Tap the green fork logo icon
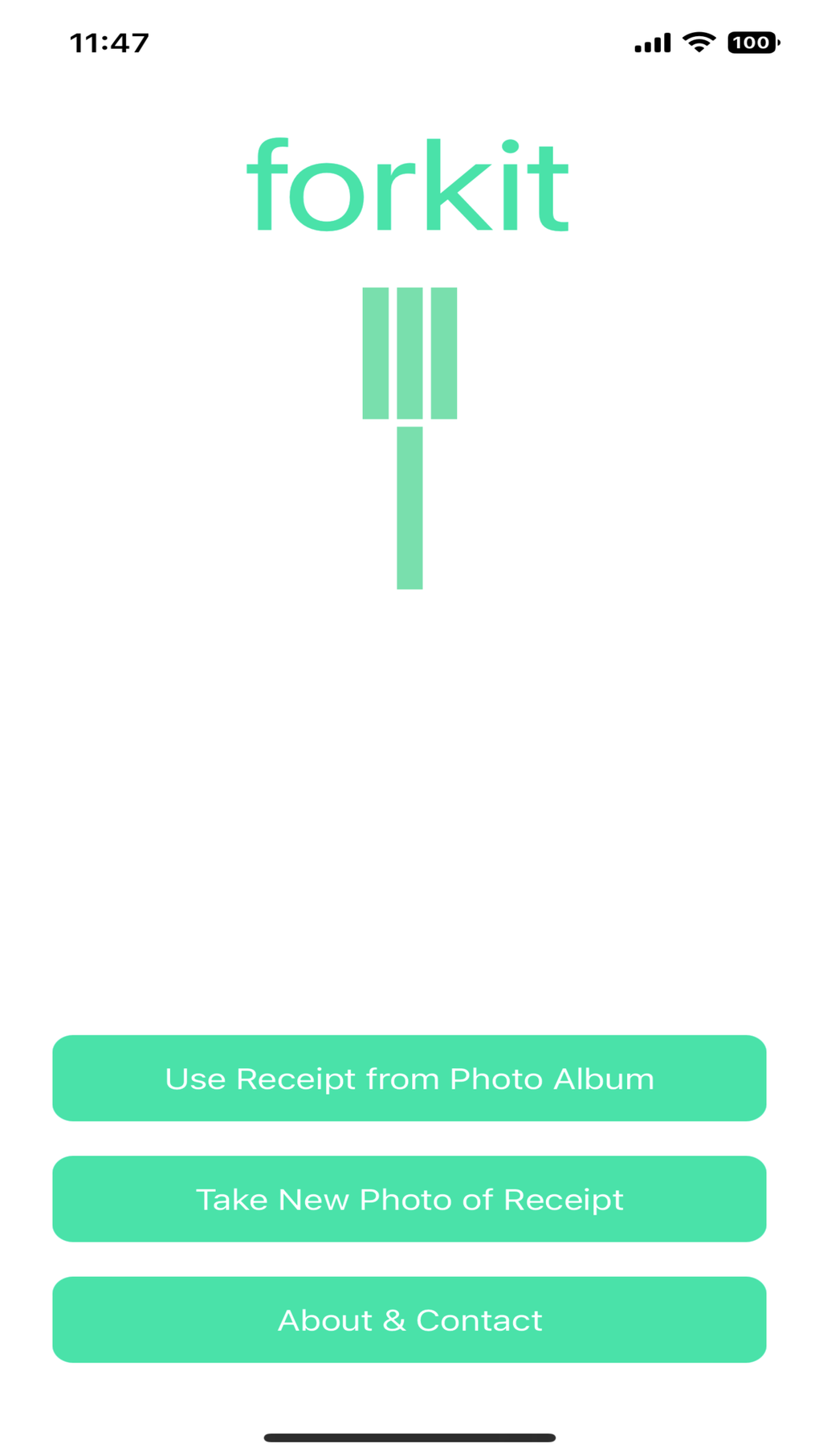 pos(409,438)
